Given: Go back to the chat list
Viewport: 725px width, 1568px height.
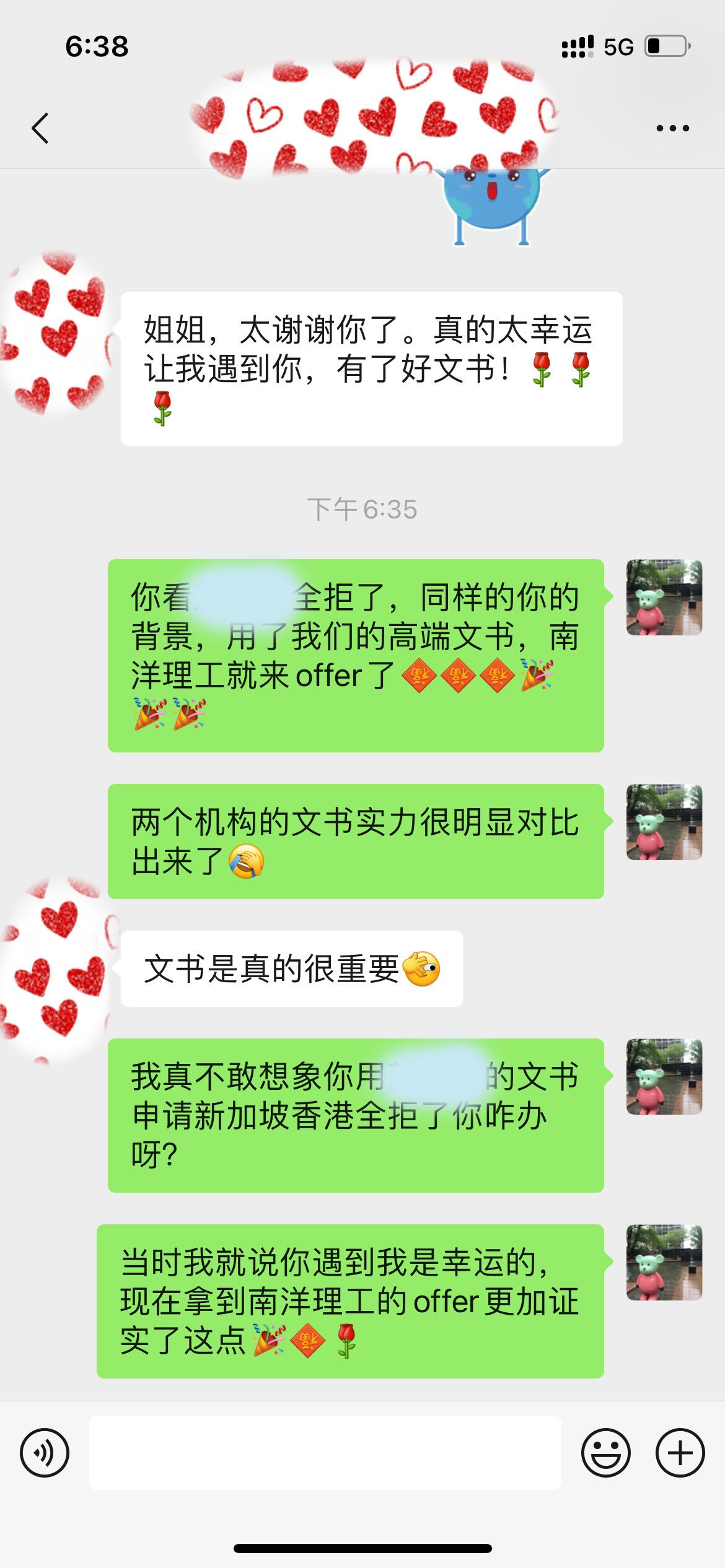Looking at the screenshot, I should coord(40,128).
